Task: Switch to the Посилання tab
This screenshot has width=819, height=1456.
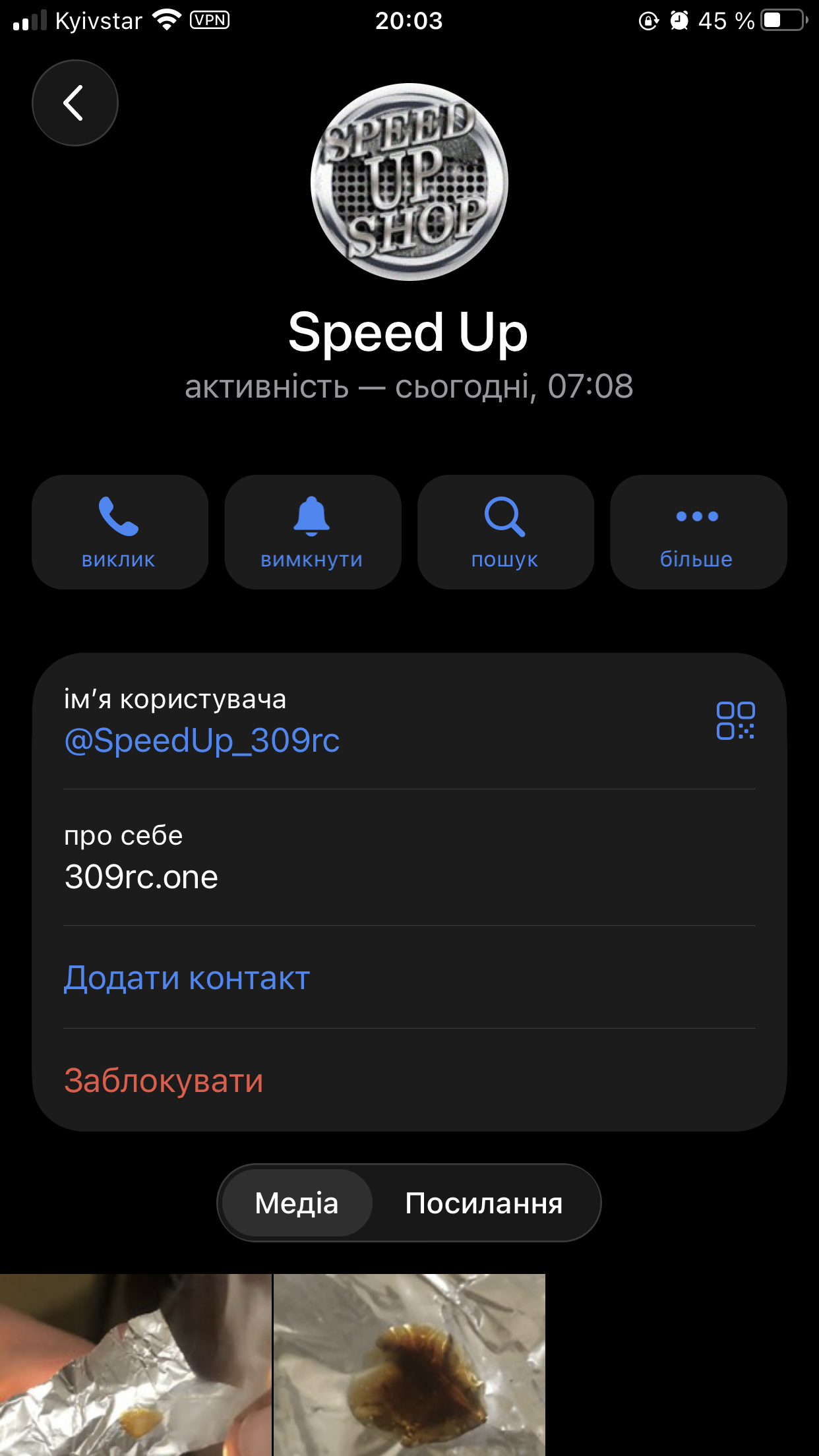Action: coord(483,1203)
